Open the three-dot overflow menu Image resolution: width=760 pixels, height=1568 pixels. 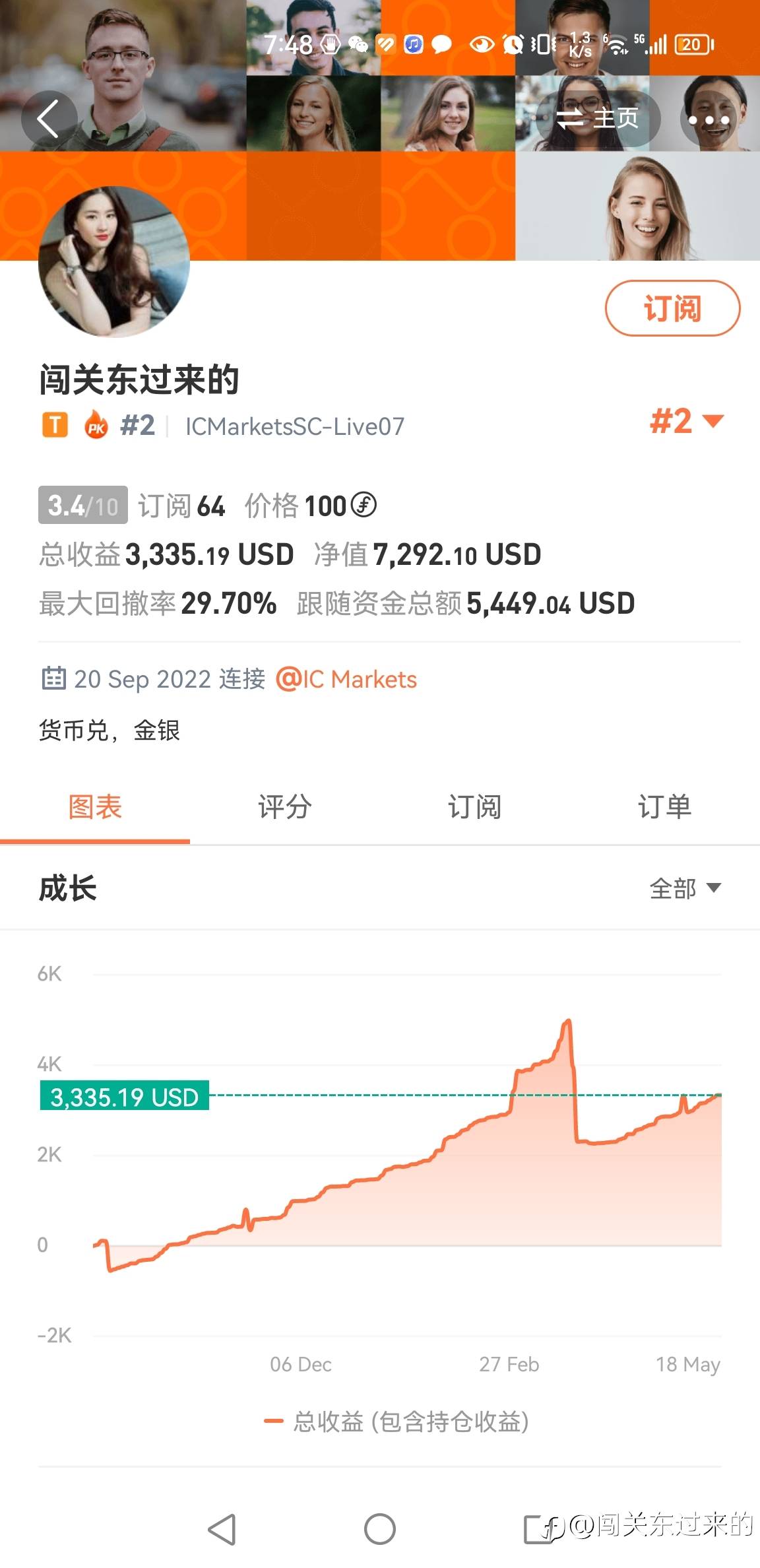click(709, 119)
